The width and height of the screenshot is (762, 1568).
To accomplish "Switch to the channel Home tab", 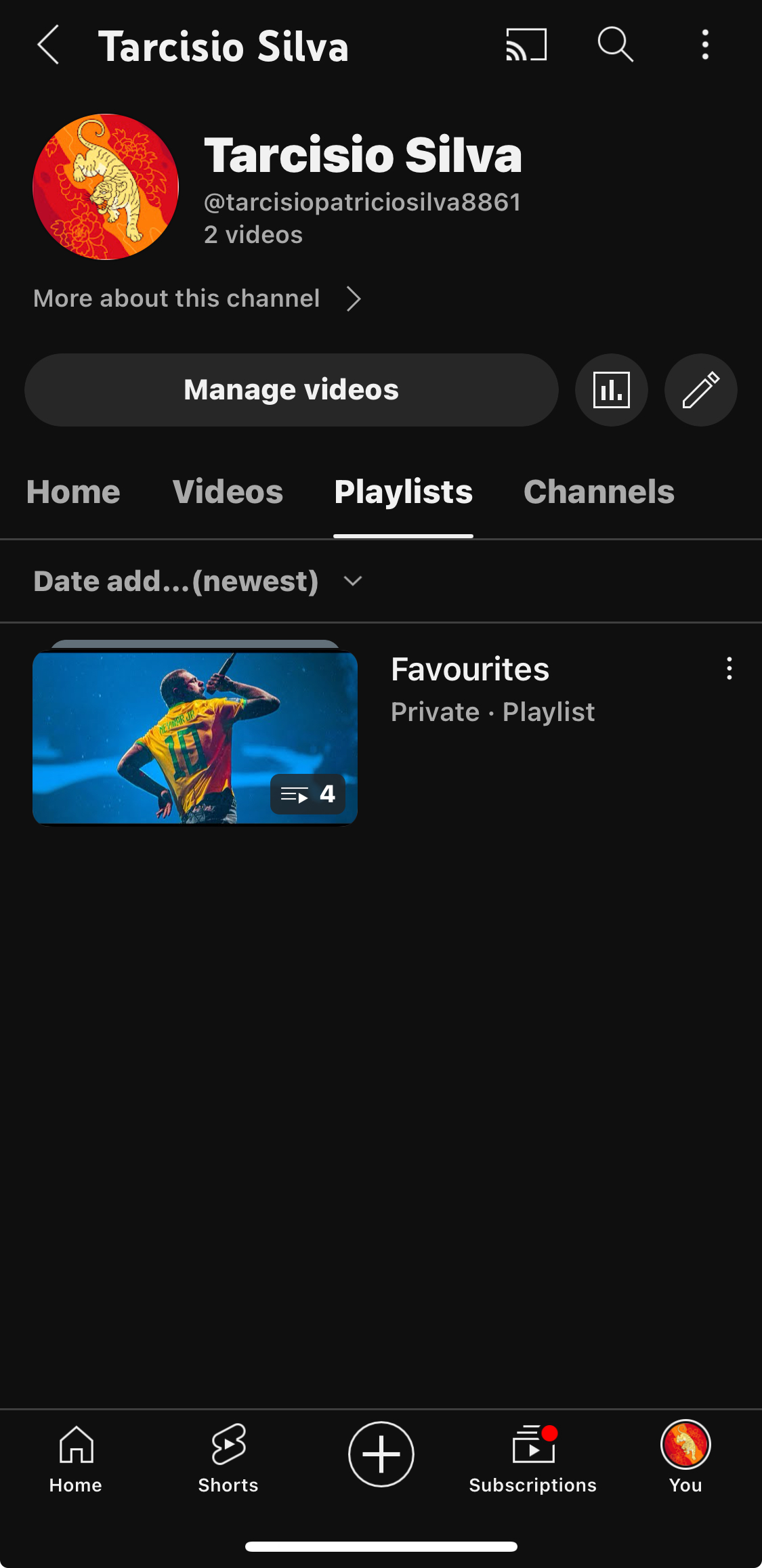I will [x=73, y=492].
